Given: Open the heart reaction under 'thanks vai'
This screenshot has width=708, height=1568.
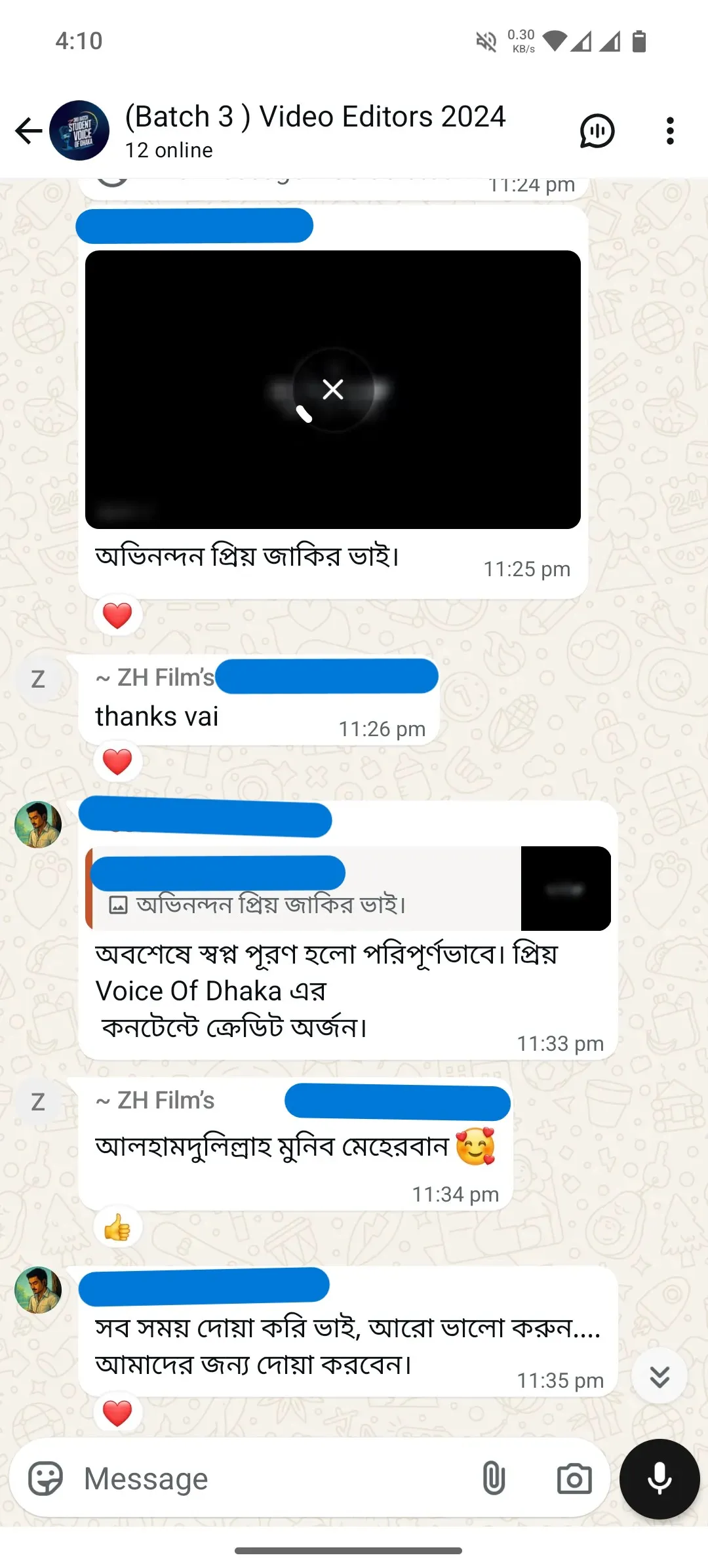Looking at the screenshot, I should click(x=117, y=762).
